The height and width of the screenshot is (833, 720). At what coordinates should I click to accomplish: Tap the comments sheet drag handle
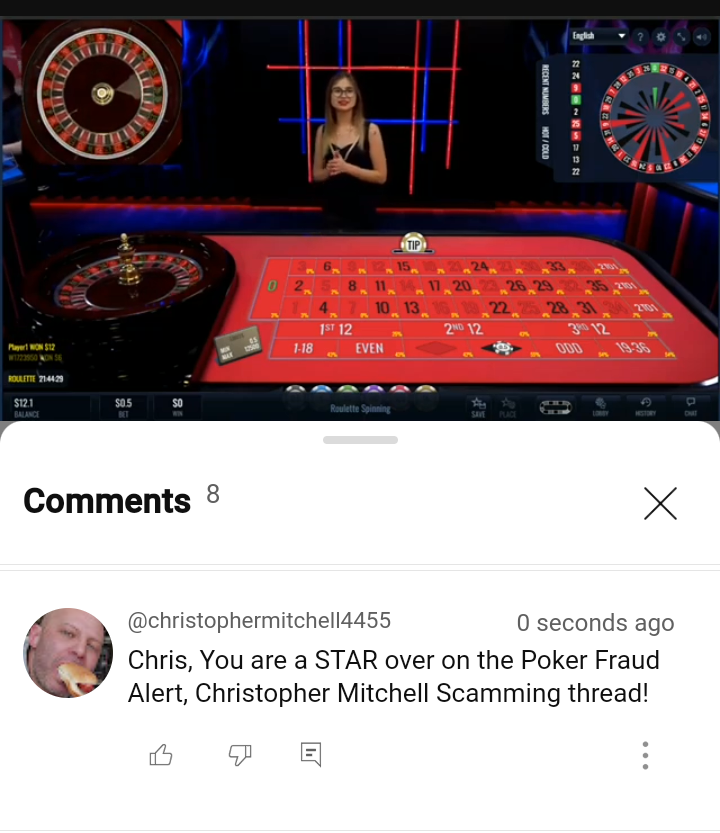tap(360, 440)
